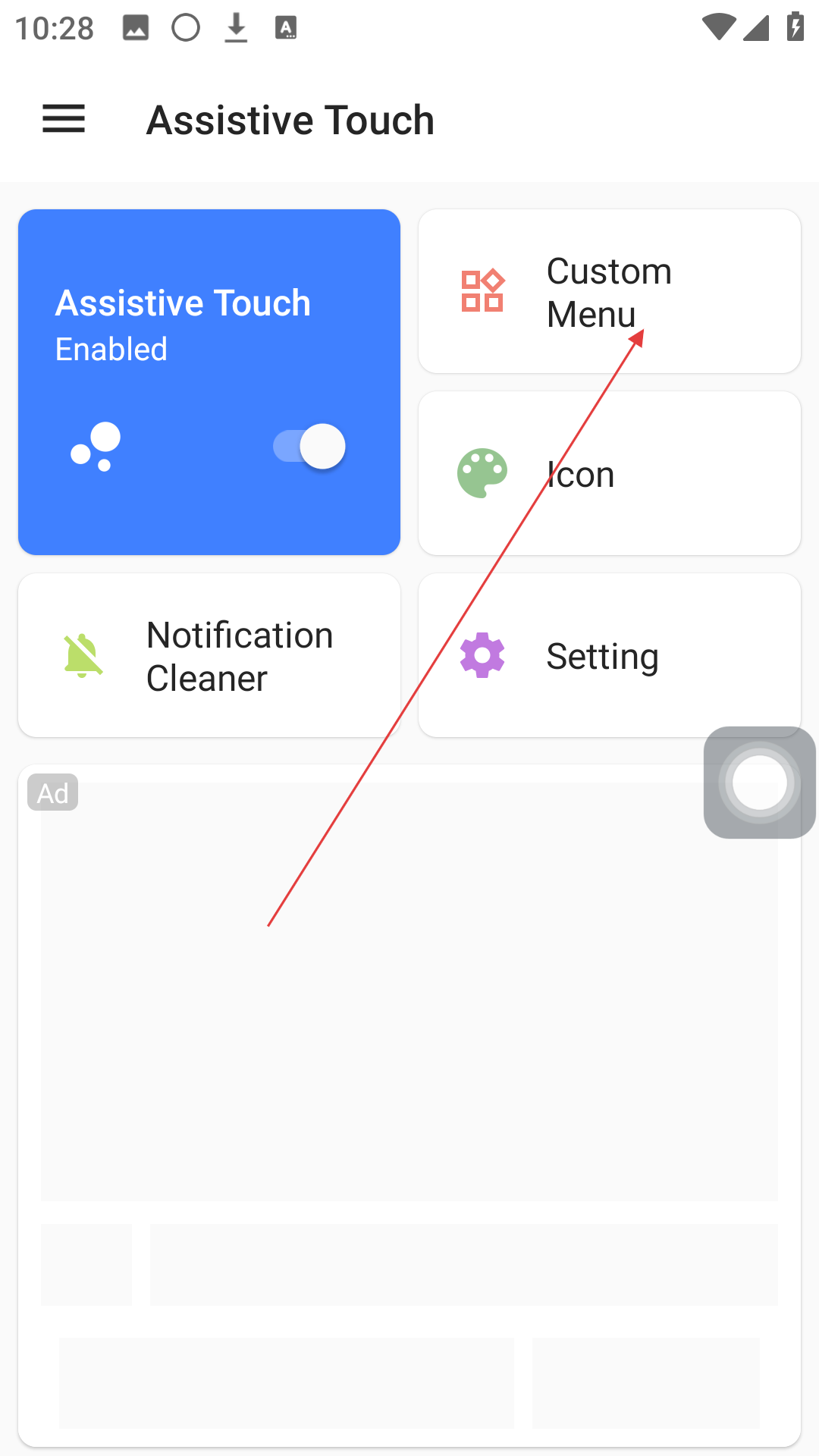Tap the floating assistive touch button
The width and height of the screenshot is (819, 1456).
tap(760, 783)
